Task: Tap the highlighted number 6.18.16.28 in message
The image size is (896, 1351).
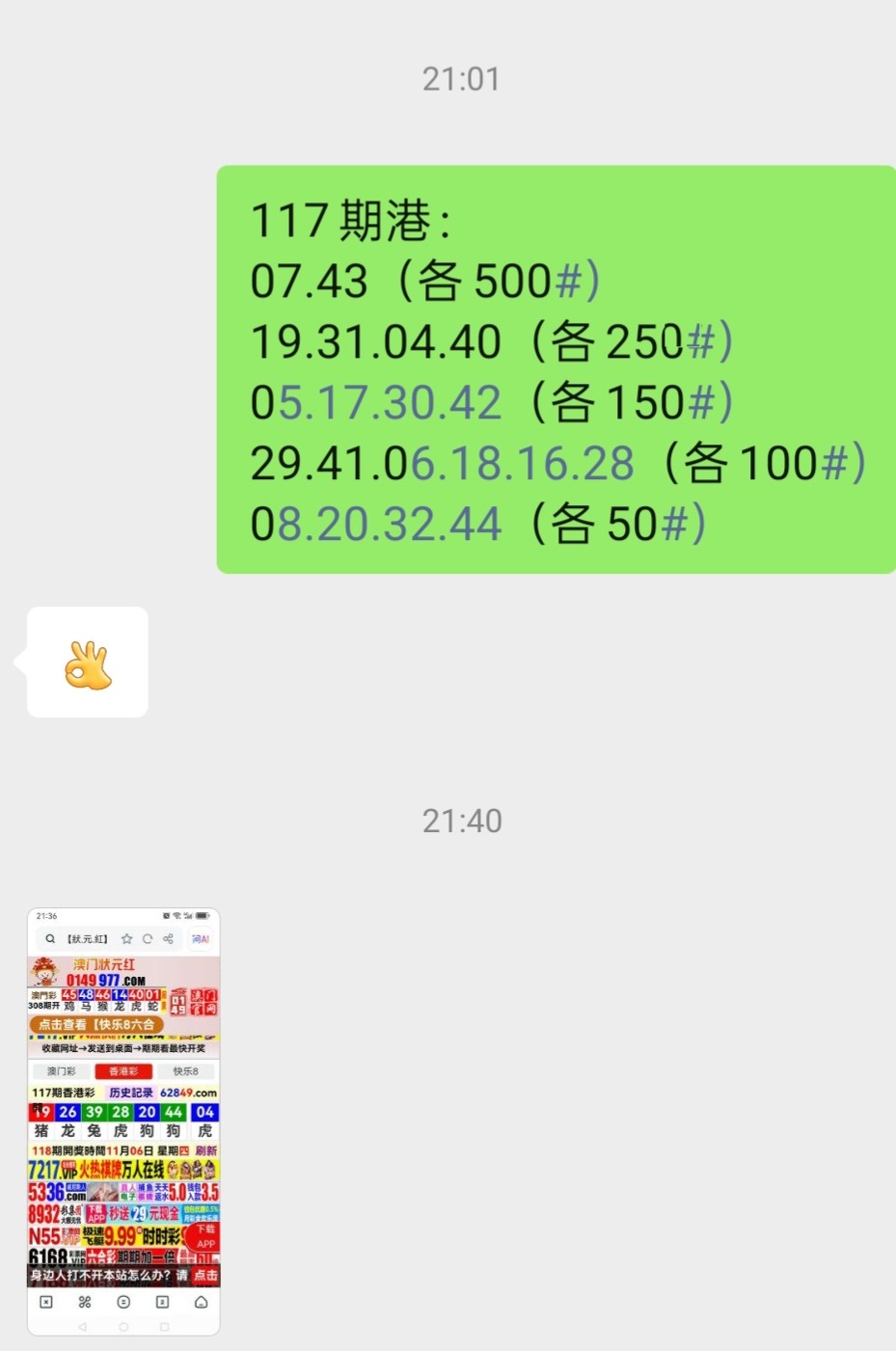Action: pyautogui.click(x=523, y=464)
